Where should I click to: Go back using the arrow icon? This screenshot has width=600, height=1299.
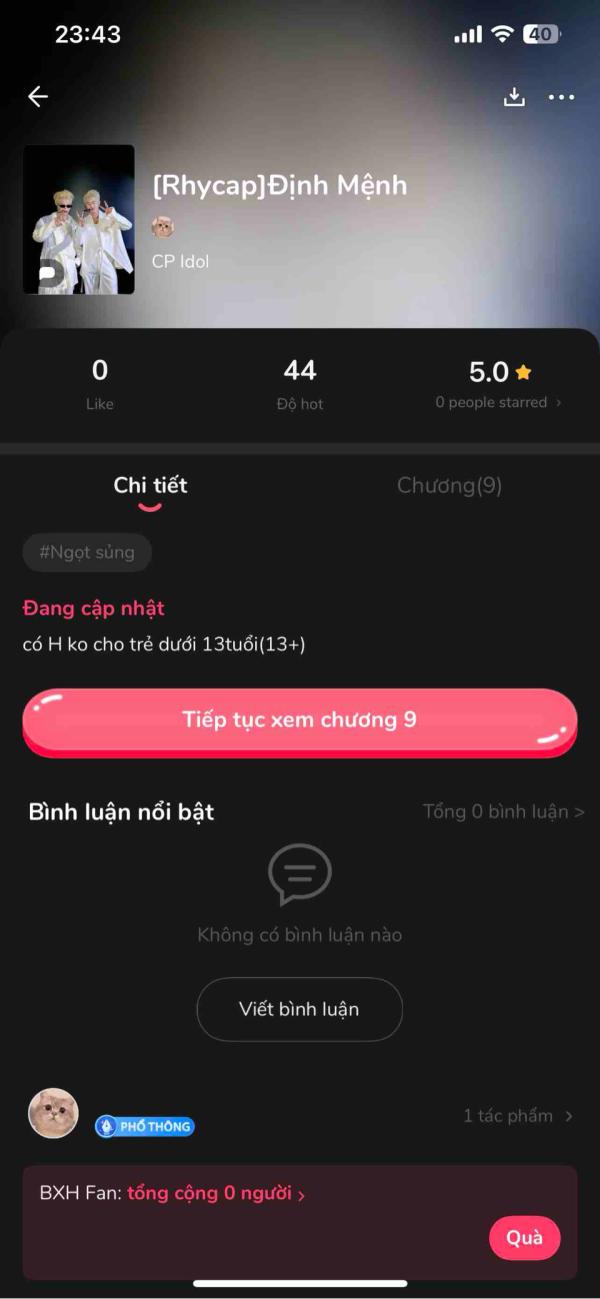tap(38, 96)
